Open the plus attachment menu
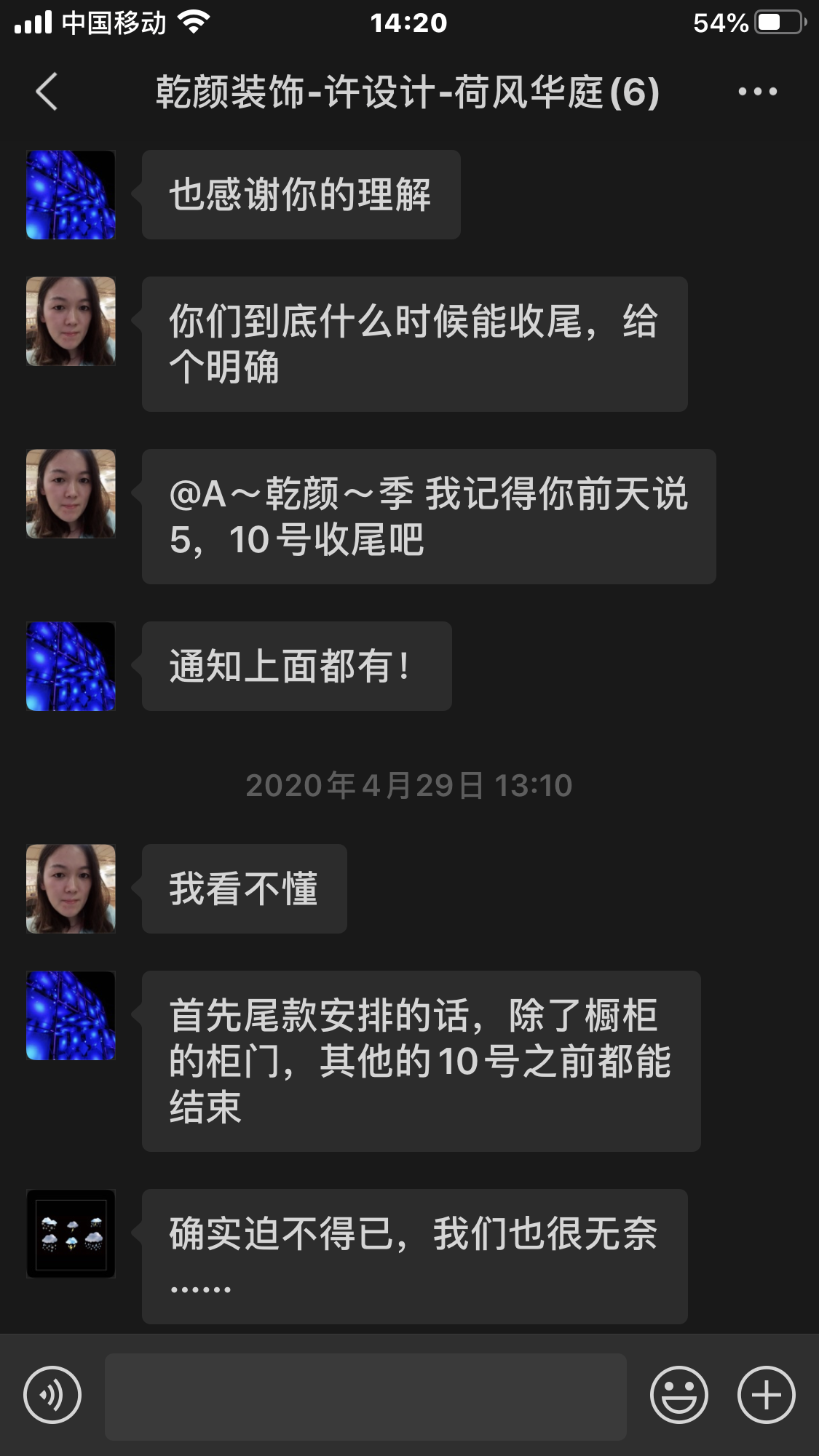Screen dimensions: 819x1456 coord(766,1395)
